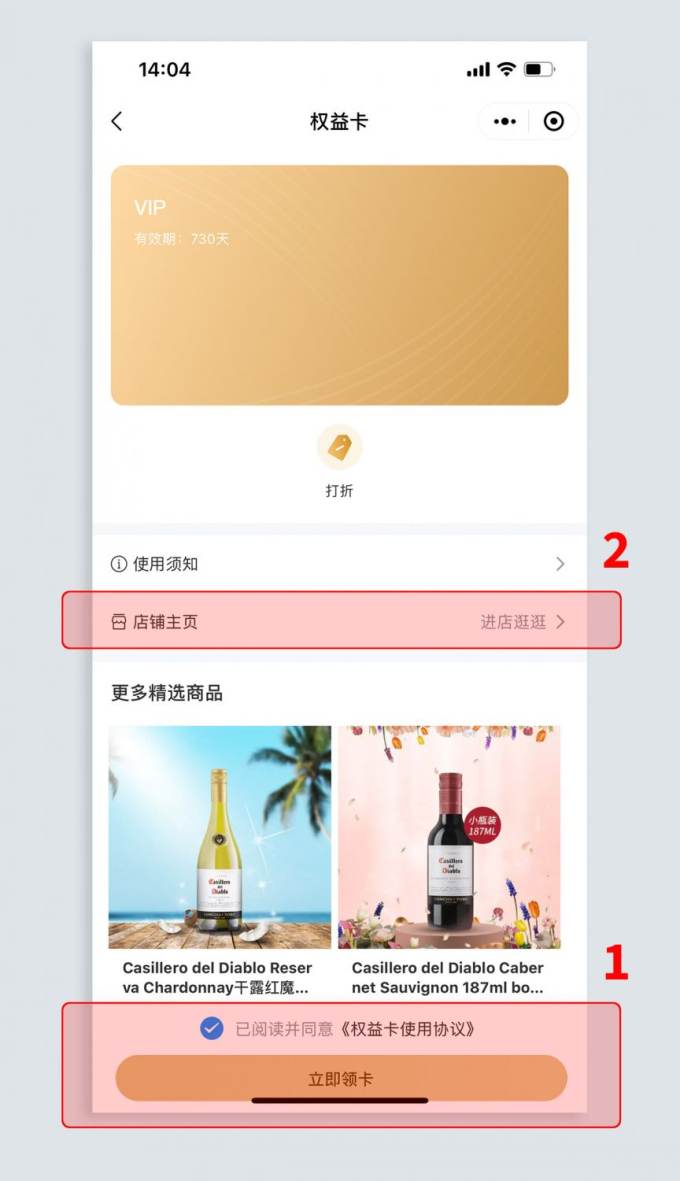Open the mini-program more options menu
680x1181 pixels.
(505, 122)
